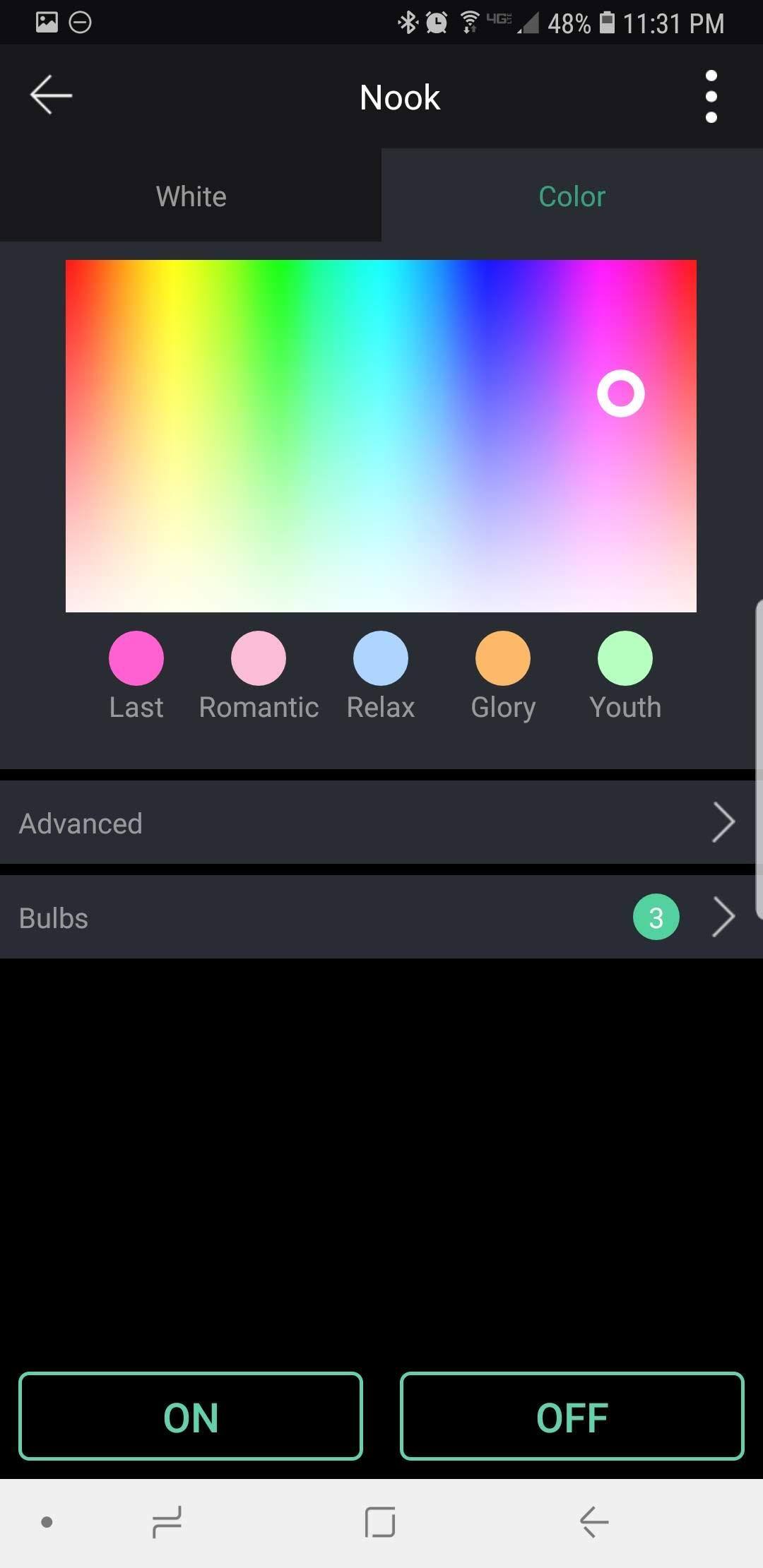The image size is (763, 1568).
Task: Select the Youth green preset
Action: click(x=625, y=657)
